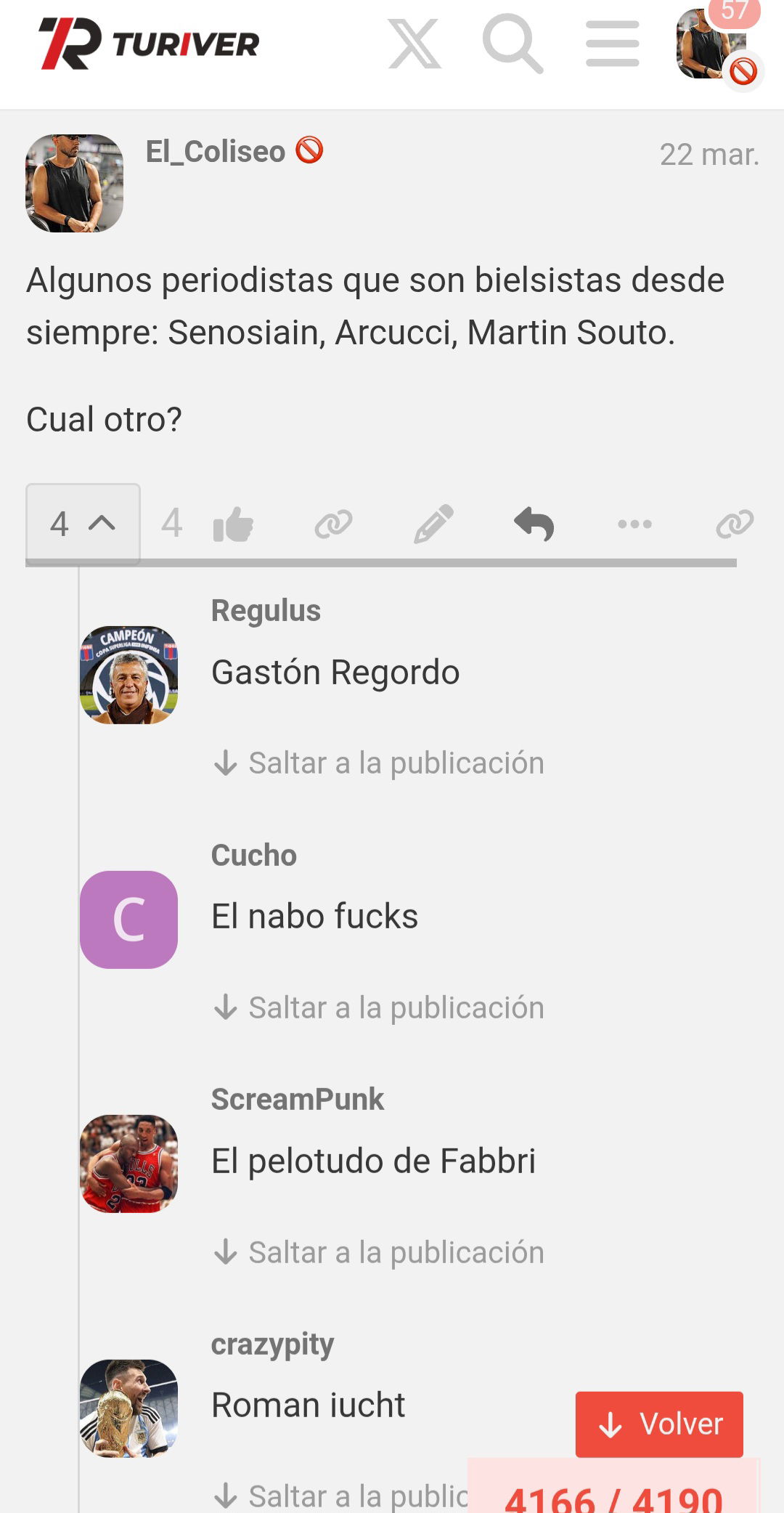Reply to El_Coliseo's post
Viewport: 784px width, 1513px height.
pyautogui.click(x=534, y=524)
